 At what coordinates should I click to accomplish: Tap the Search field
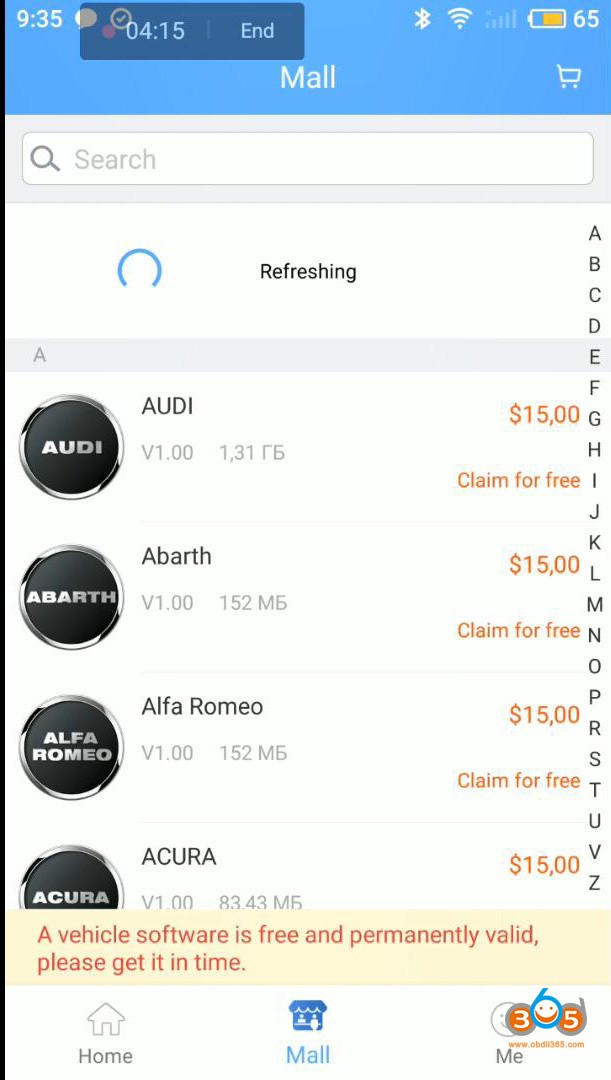(307, 159)
